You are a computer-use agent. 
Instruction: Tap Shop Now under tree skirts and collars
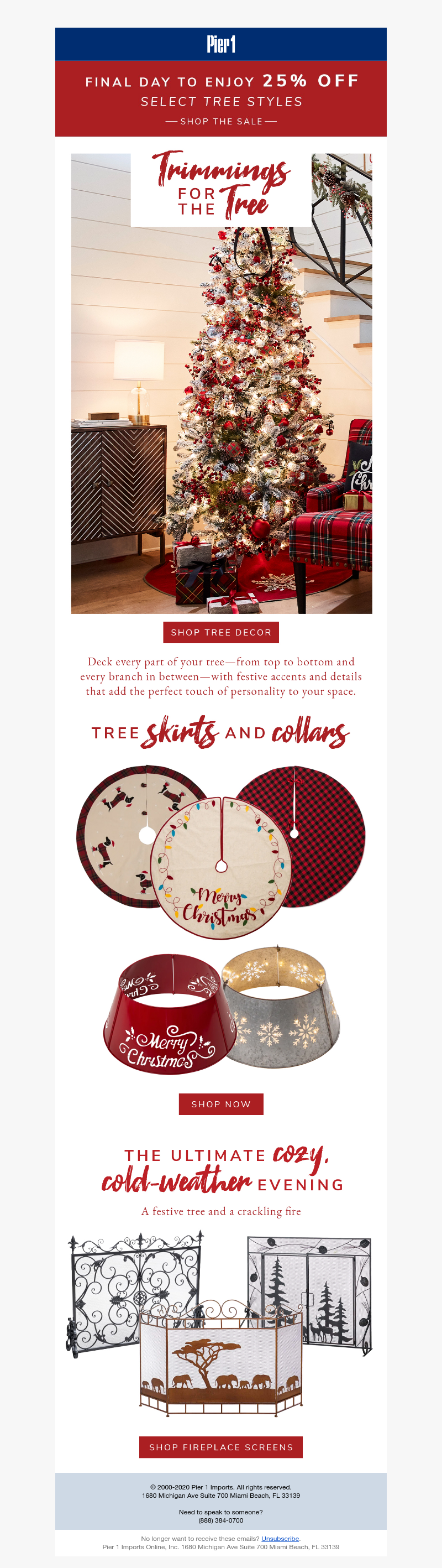click(220, 1104)
